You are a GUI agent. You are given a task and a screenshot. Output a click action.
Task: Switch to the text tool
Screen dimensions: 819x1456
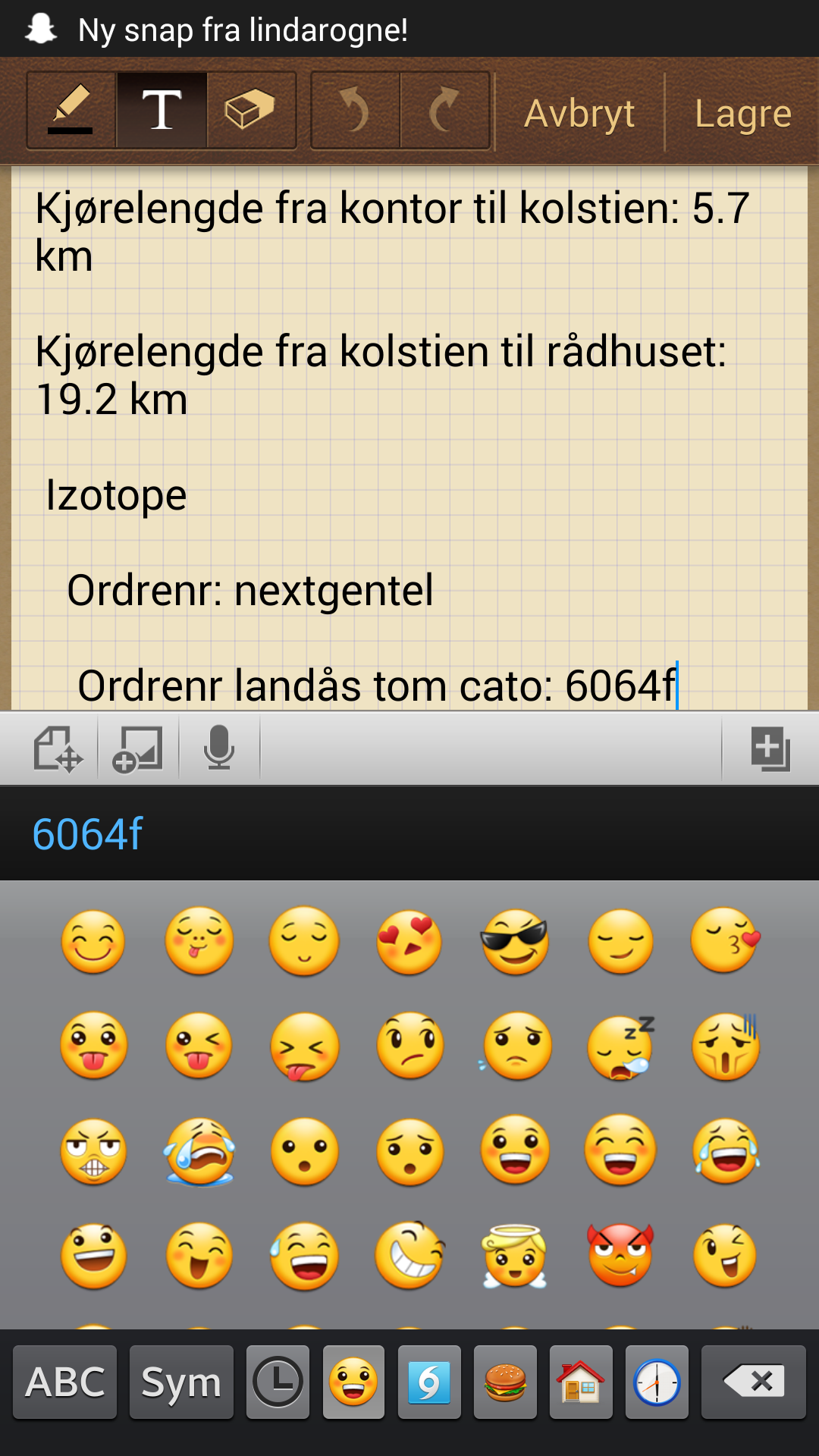point(162,111)
